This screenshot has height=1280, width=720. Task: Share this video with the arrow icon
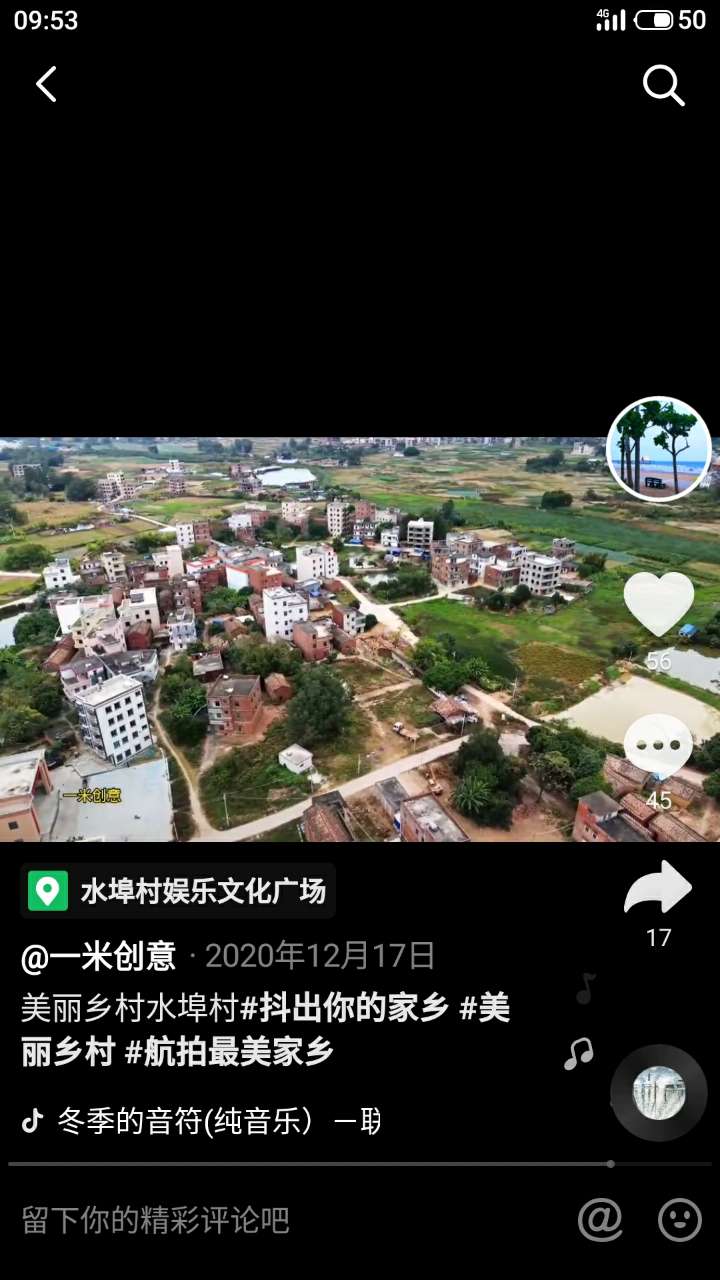(x=658, y=888)
